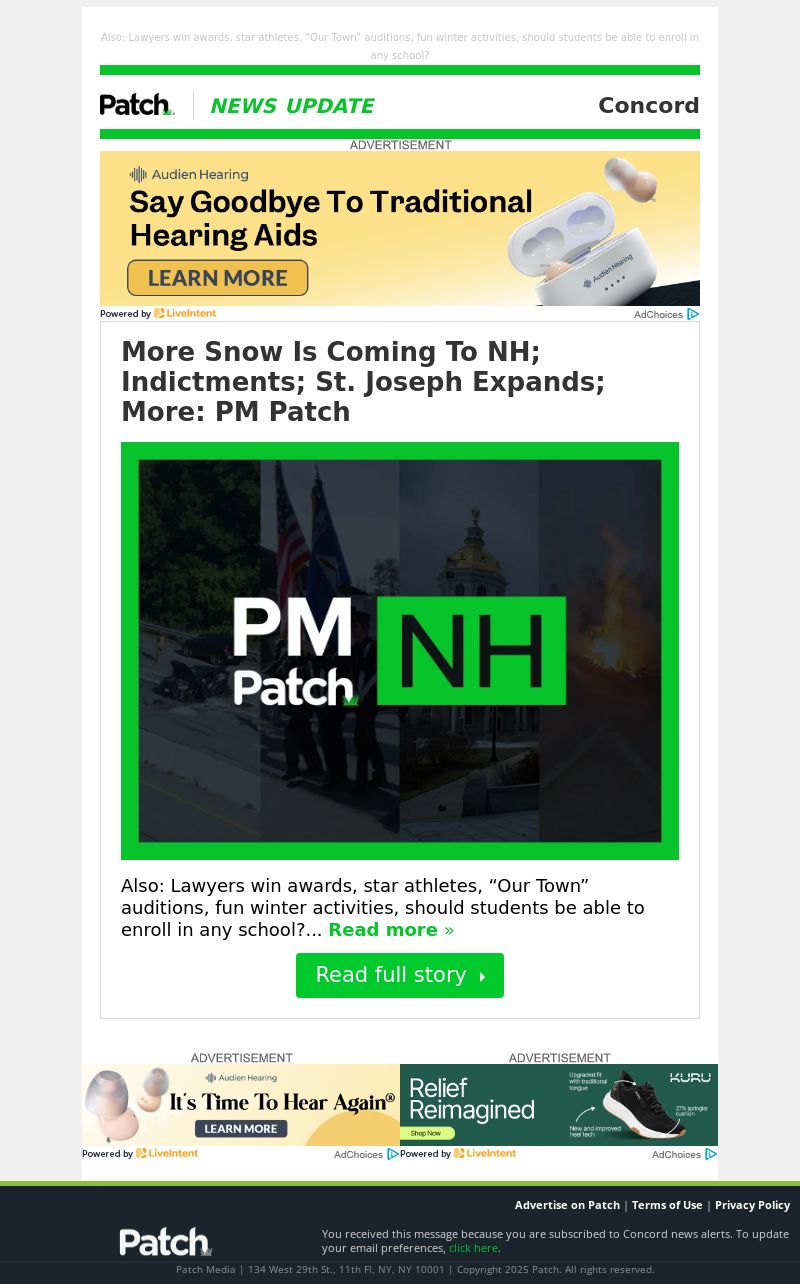This screenshot has height=1284, width=800.
Task: Tap Learn More on the Audien Hearing banner
Action: click(x=217, y=278)
